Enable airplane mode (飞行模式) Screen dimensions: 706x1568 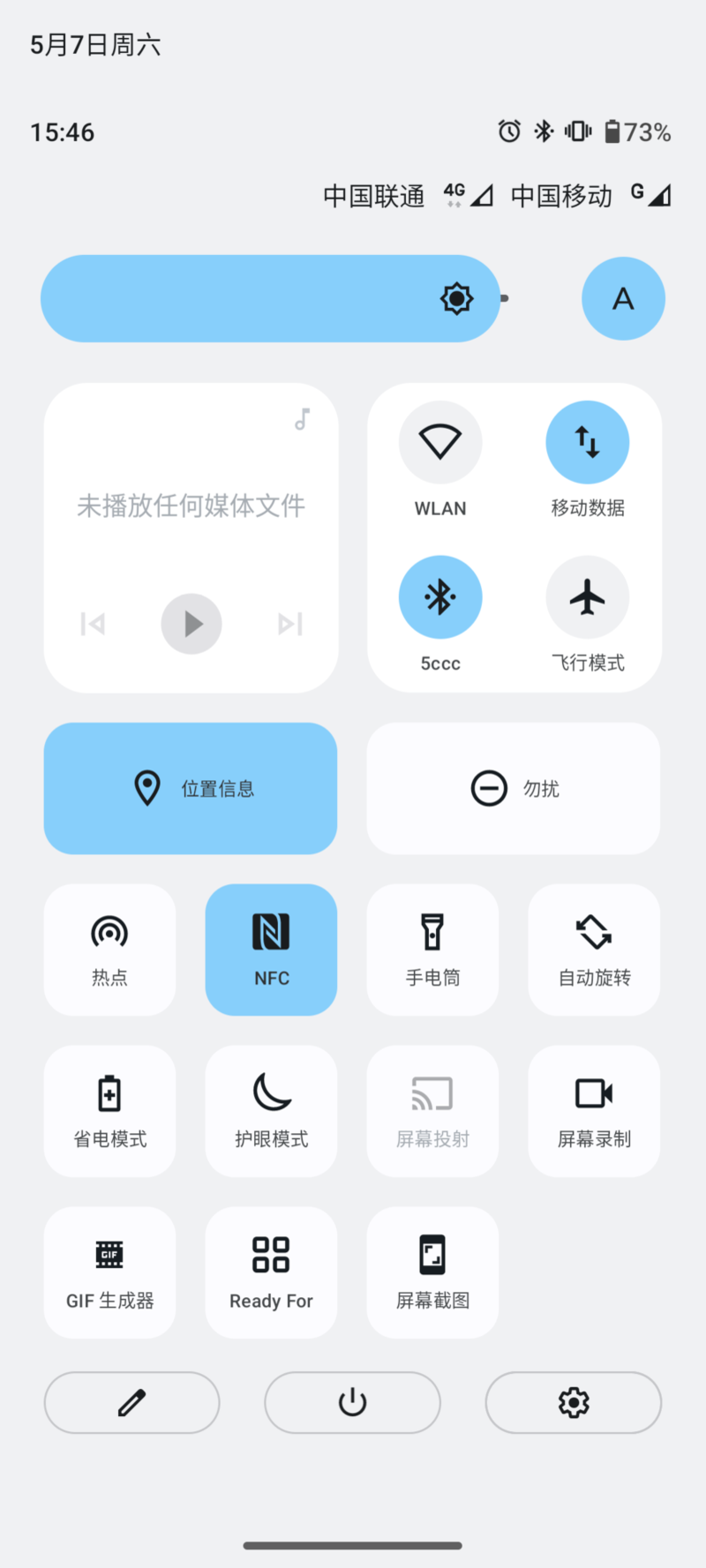(x=588, y=597)
